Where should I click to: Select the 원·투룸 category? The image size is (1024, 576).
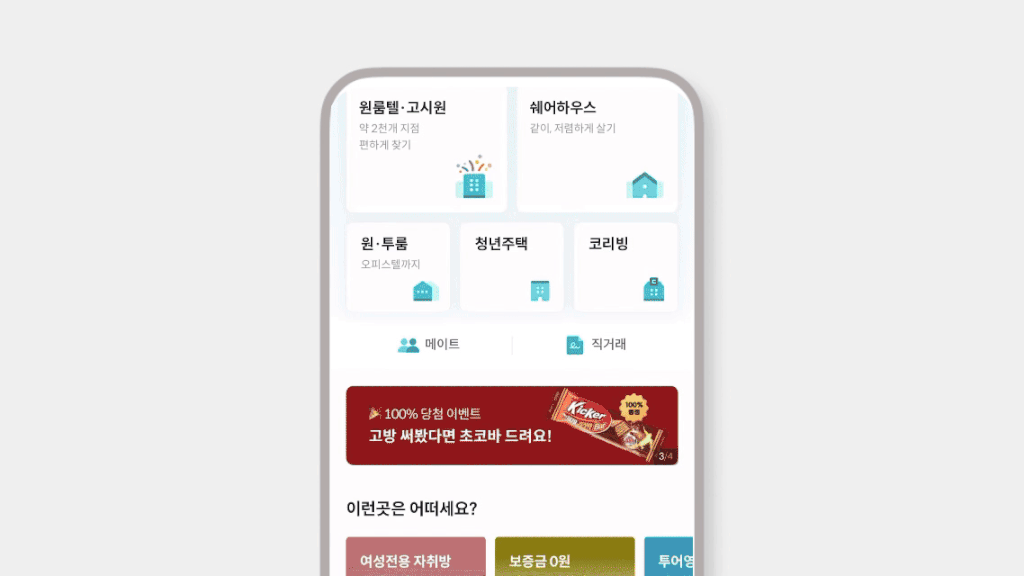click(x=398, y=267)
